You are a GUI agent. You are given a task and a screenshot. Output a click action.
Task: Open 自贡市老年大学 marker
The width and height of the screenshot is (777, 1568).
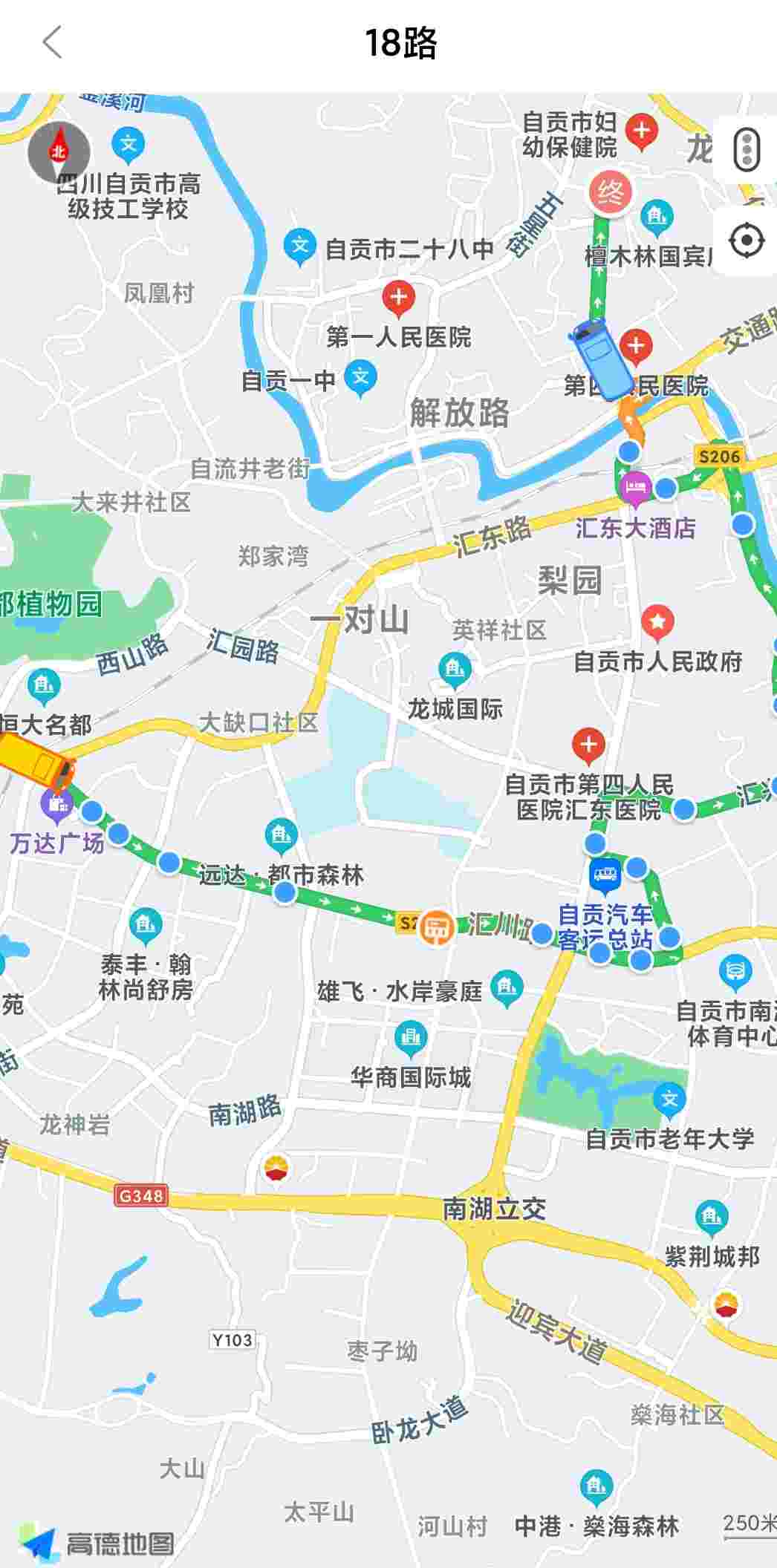(669, 1100)
